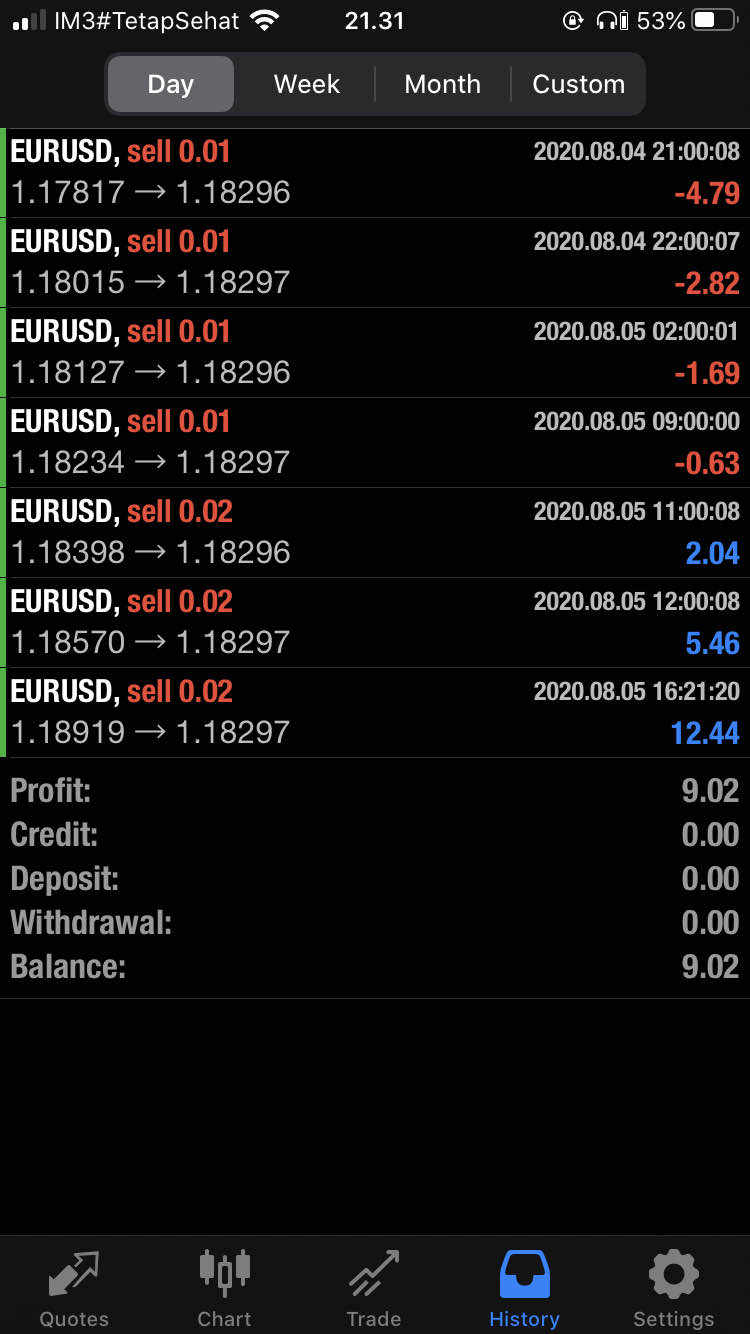Open the EURUSD trade with loss -1.69
Screen dimensions: 750x1334
click(x=375, y=353)
